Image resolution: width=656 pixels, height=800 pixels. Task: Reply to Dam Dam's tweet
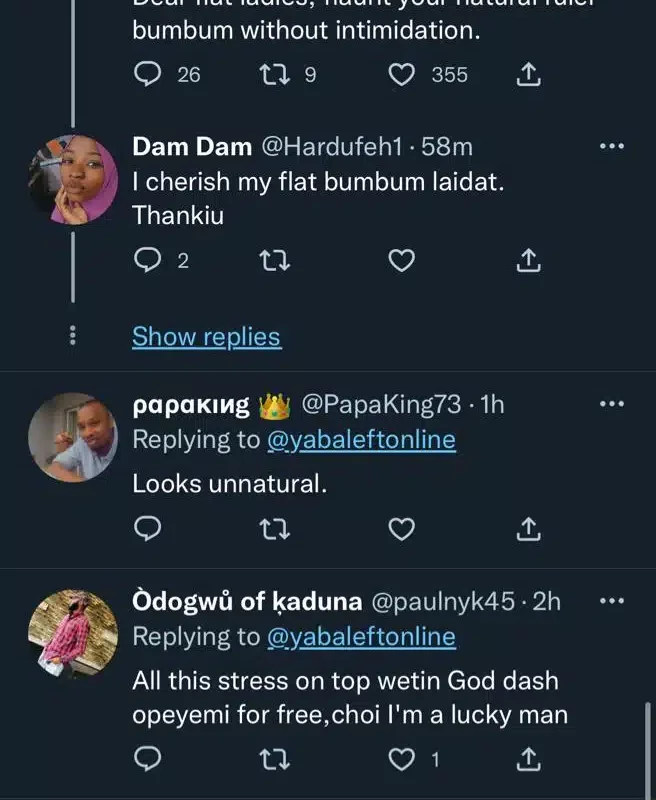coord(148,261)
